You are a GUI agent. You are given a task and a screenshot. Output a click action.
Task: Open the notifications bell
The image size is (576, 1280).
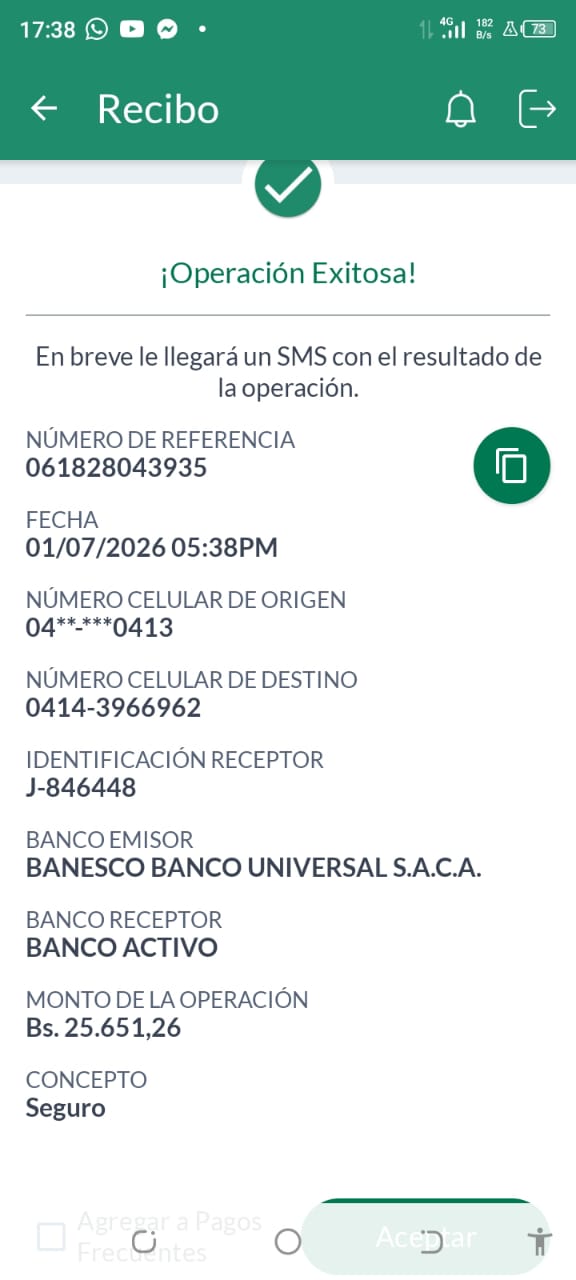[460, 109]
